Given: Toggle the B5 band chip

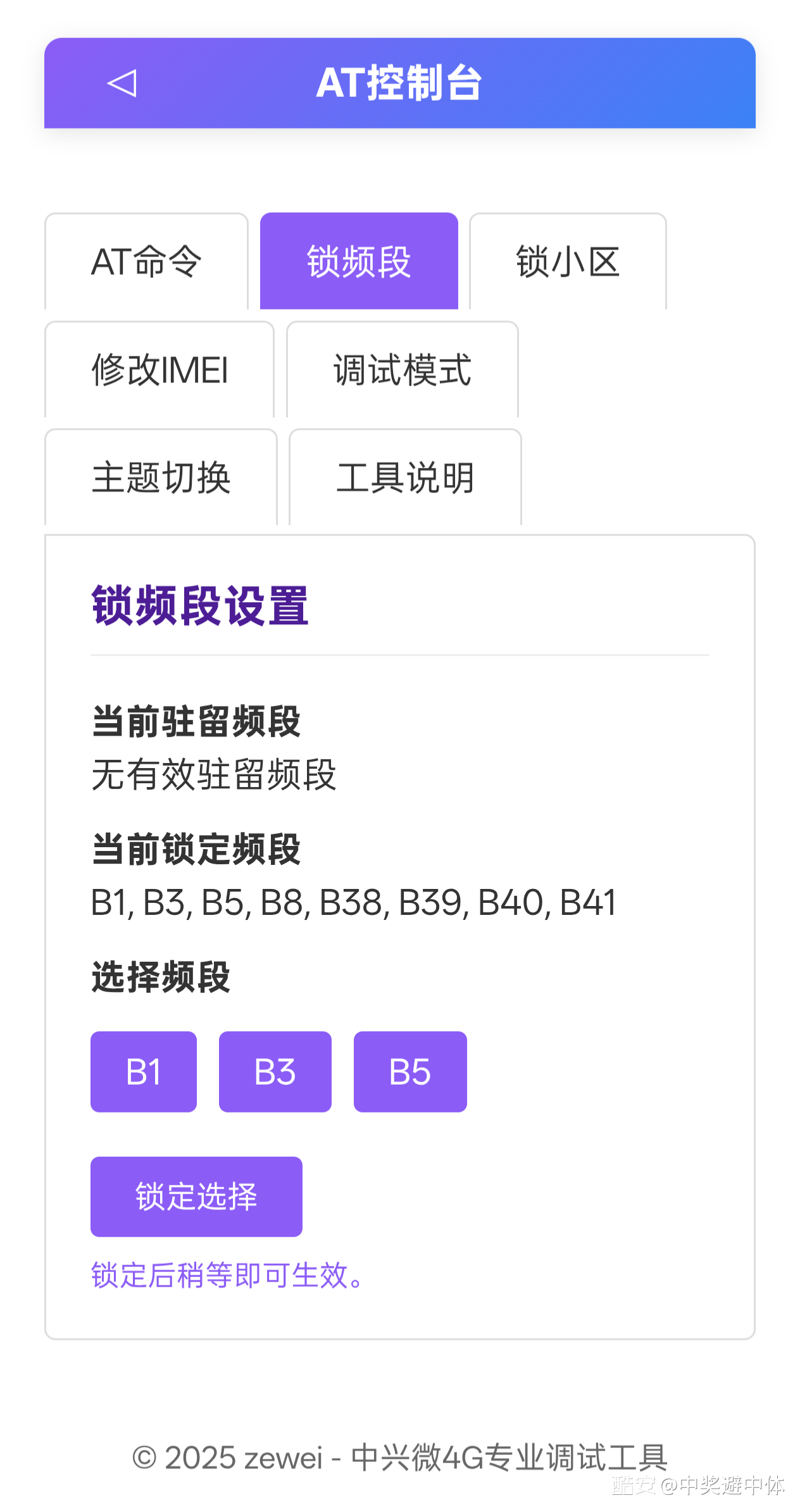Looking at the screenshot, I should [410, 1072].
